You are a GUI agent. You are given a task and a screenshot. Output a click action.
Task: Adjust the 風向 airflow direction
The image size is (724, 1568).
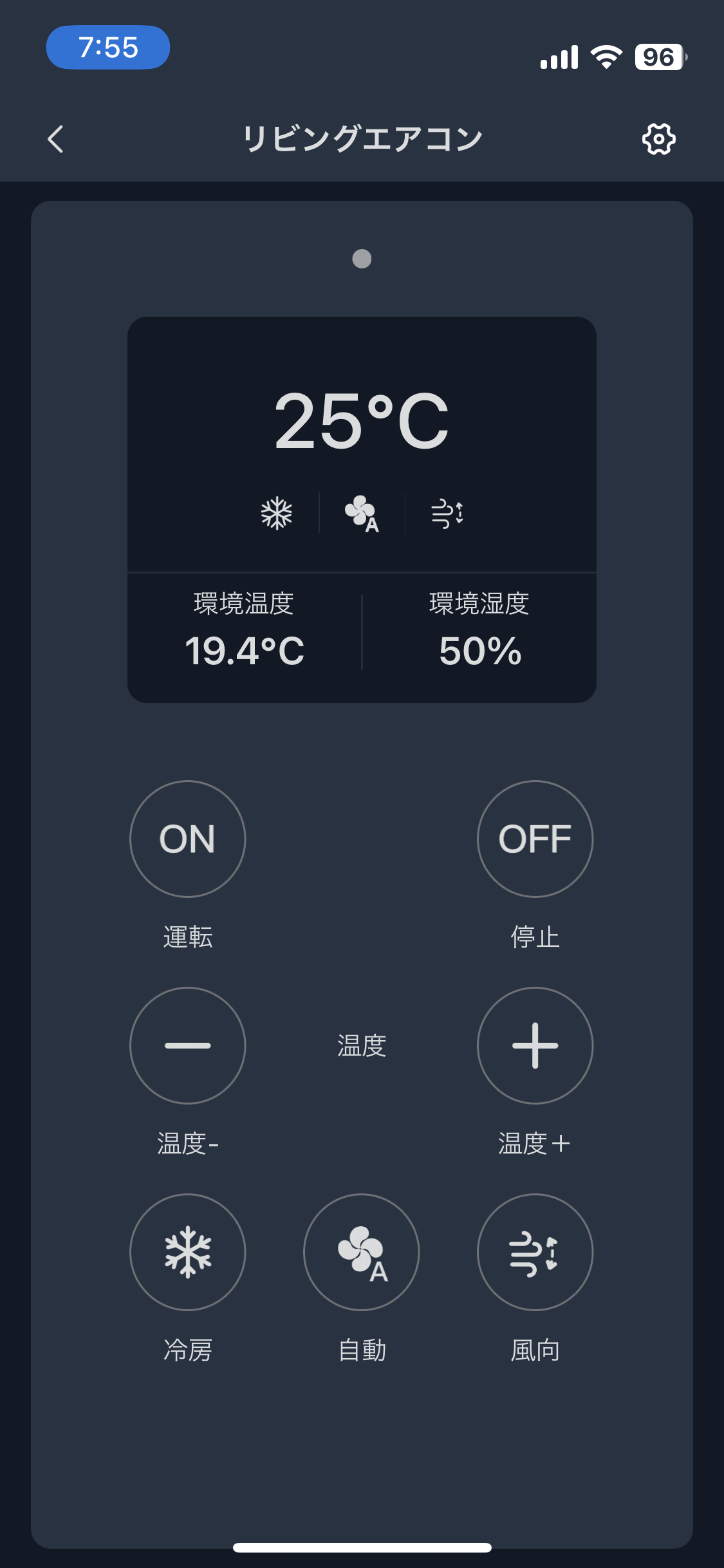click(535, 1252)
